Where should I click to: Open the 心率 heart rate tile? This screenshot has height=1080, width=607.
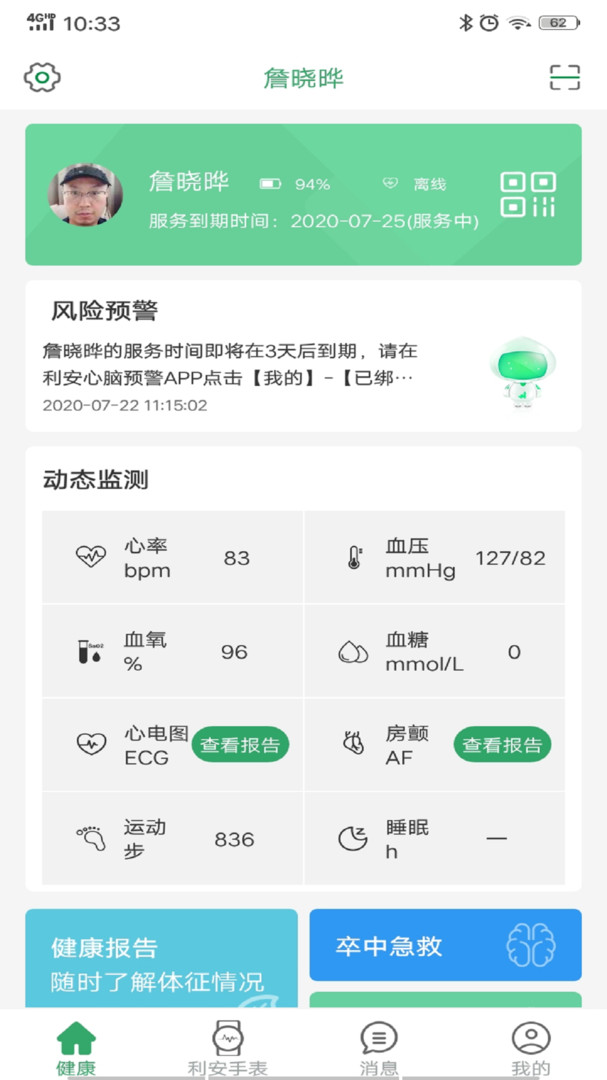172,558
